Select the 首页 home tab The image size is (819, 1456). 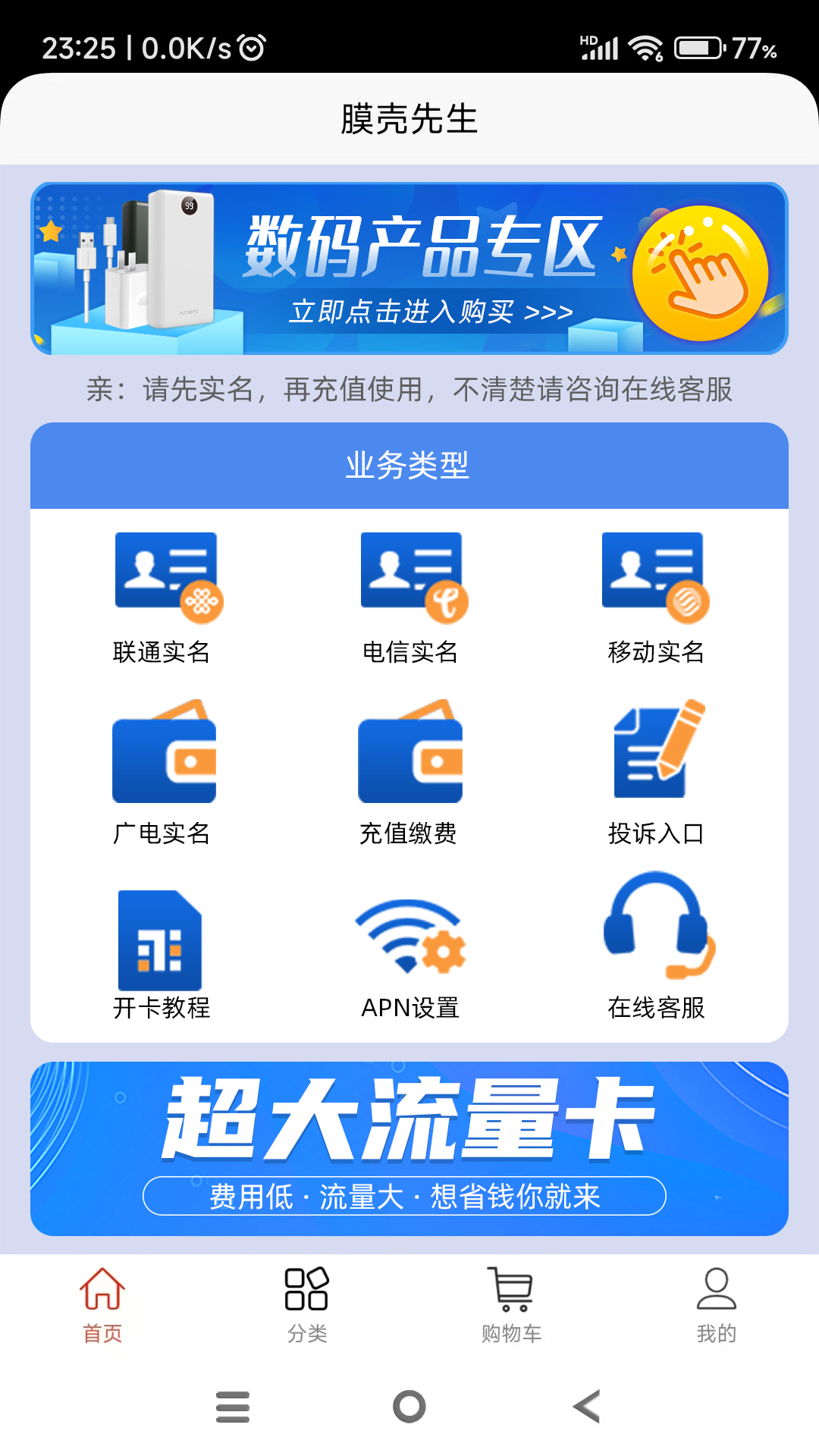pos(102,1301)
